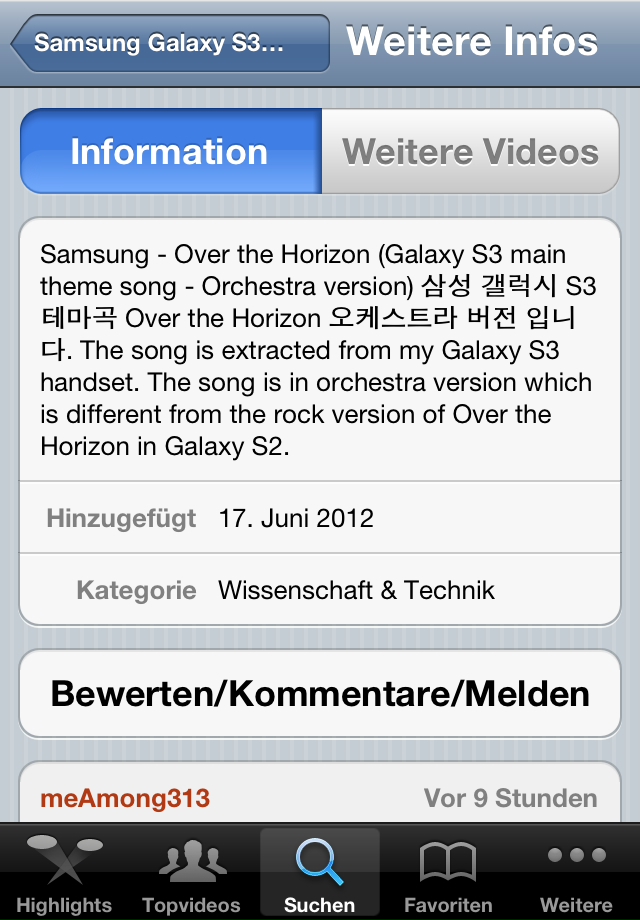Switch to Weitere Videos segment
The height and width of the screenshot is (920, 640).
(x=470, y=152)
